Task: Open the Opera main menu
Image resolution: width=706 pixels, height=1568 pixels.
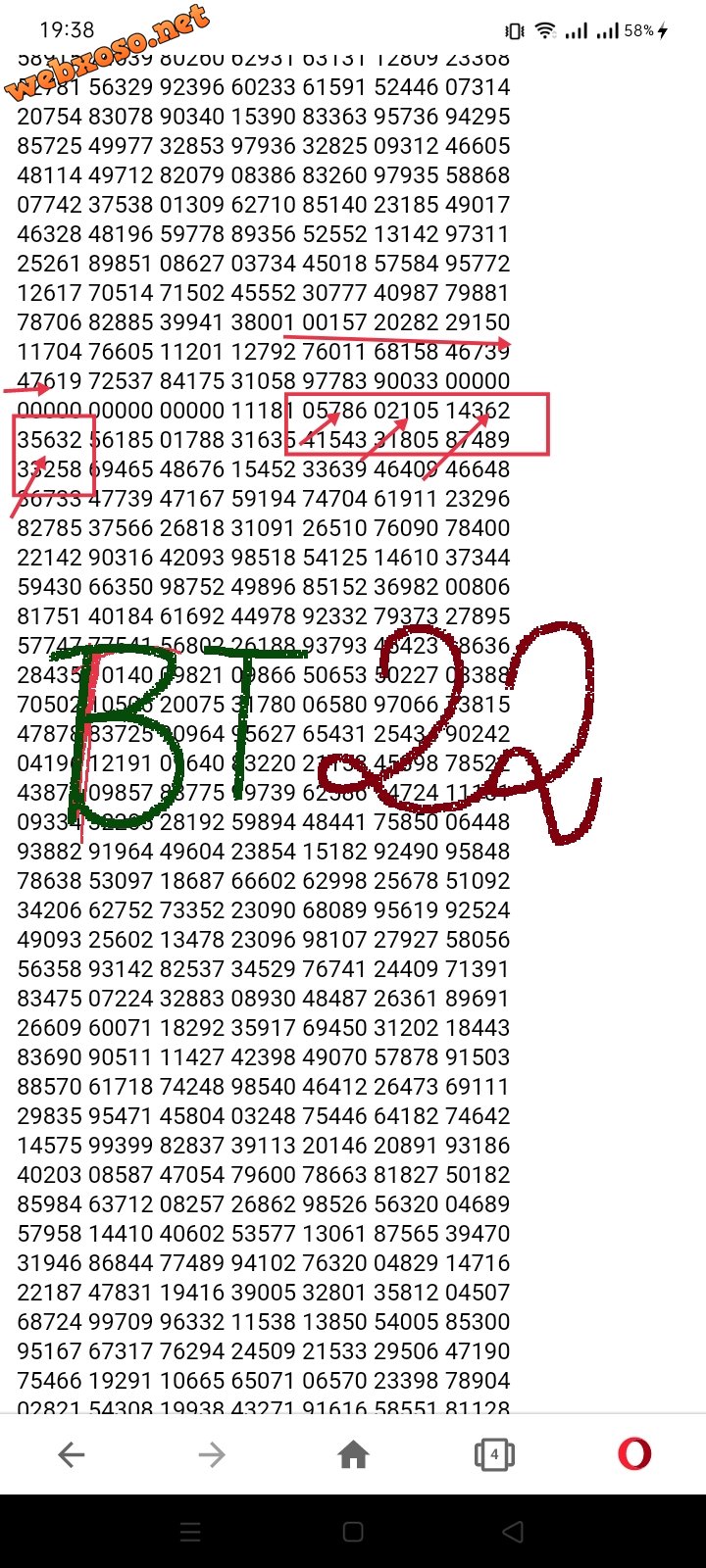Action: coord(634,1454)
